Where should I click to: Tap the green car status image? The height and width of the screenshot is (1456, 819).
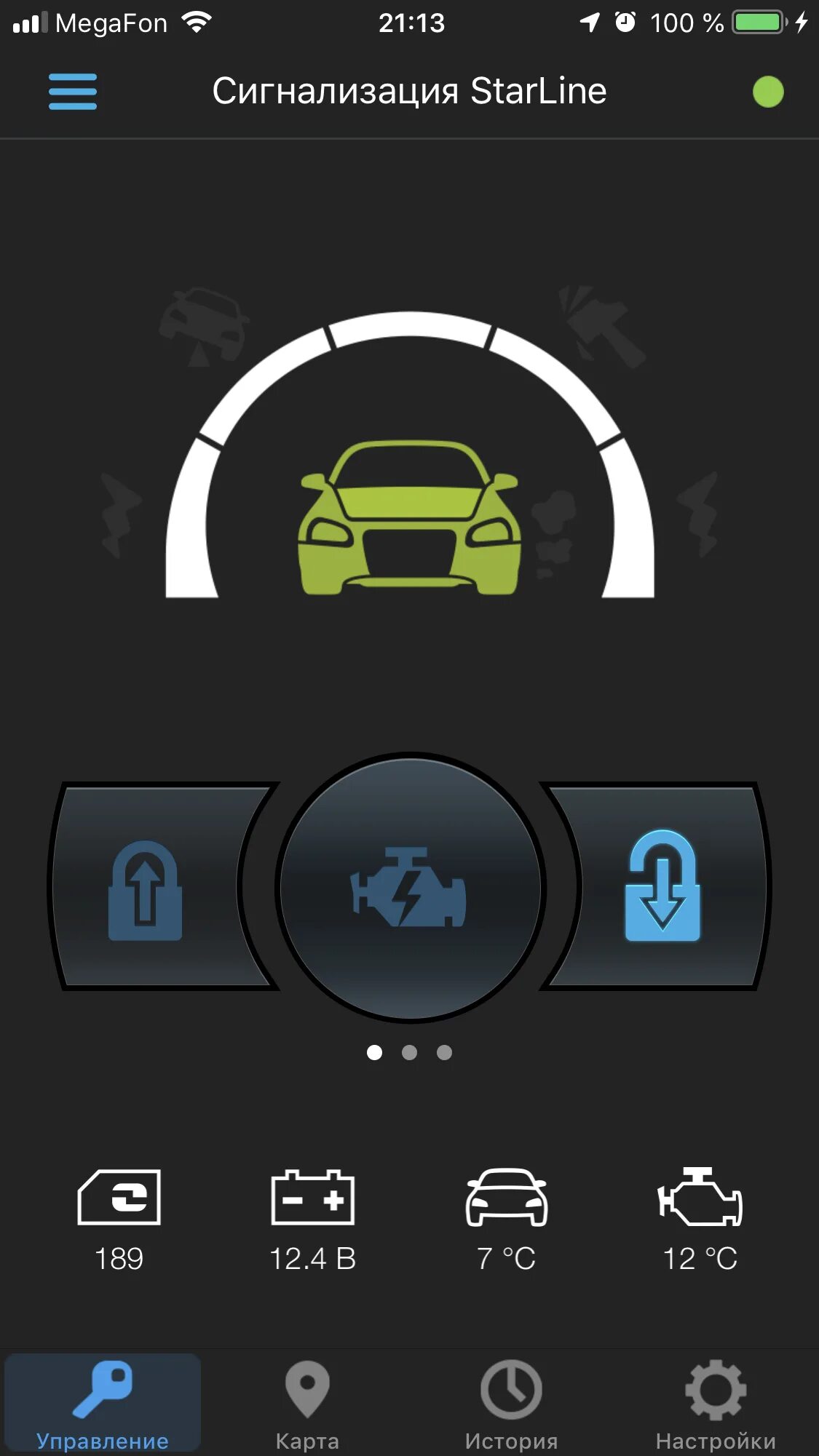pos(409,517)
